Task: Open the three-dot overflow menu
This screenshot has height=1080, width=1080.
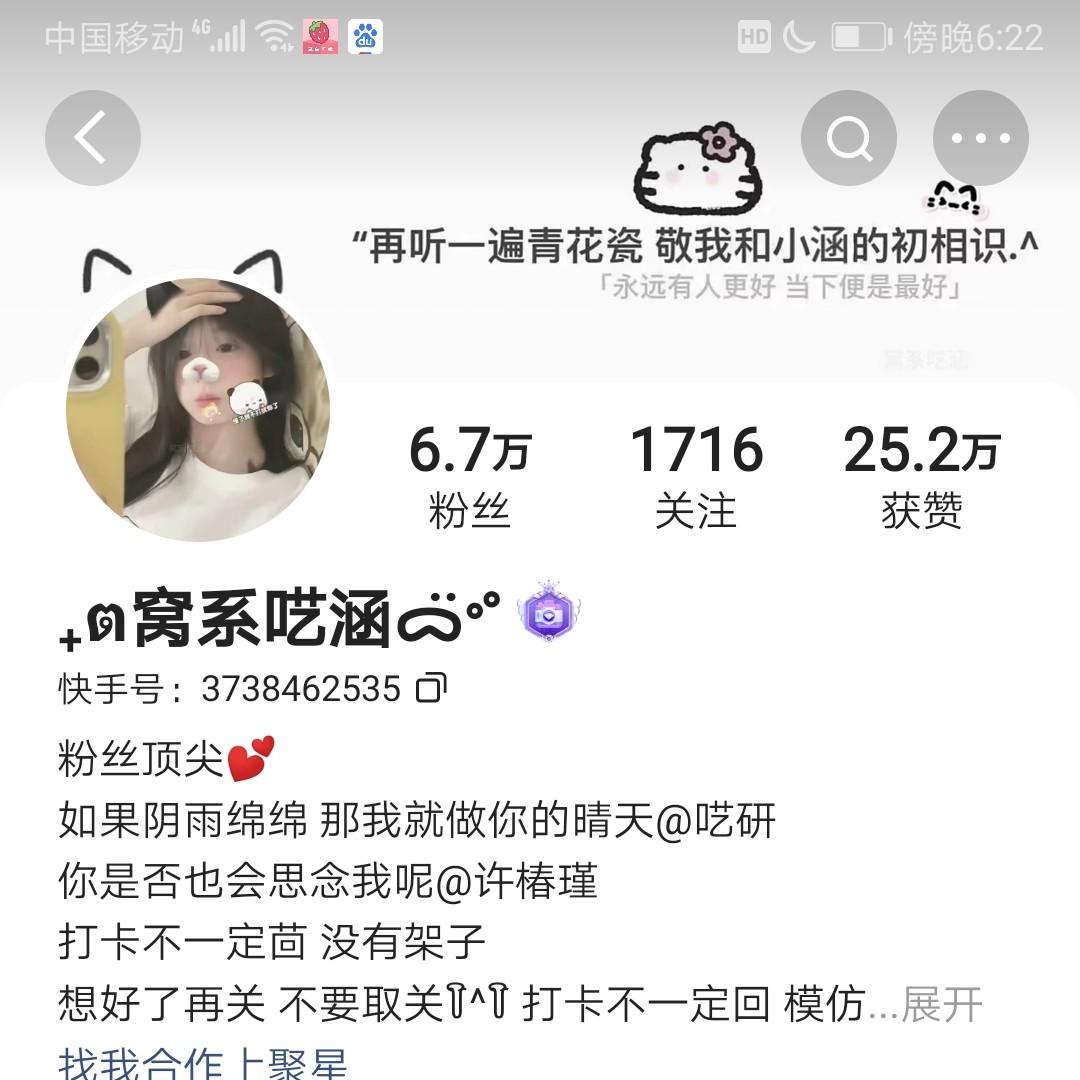Action: [980, 138]
